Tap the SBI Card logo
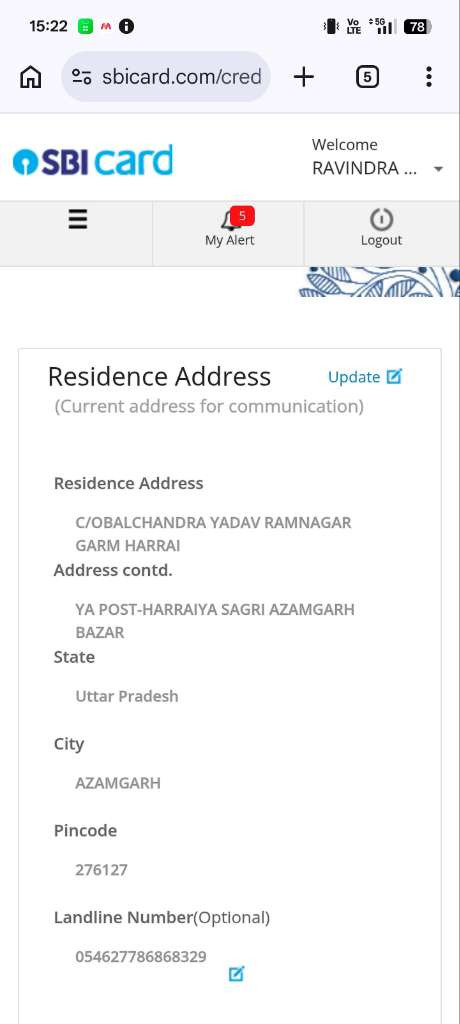 coord(93,161)
